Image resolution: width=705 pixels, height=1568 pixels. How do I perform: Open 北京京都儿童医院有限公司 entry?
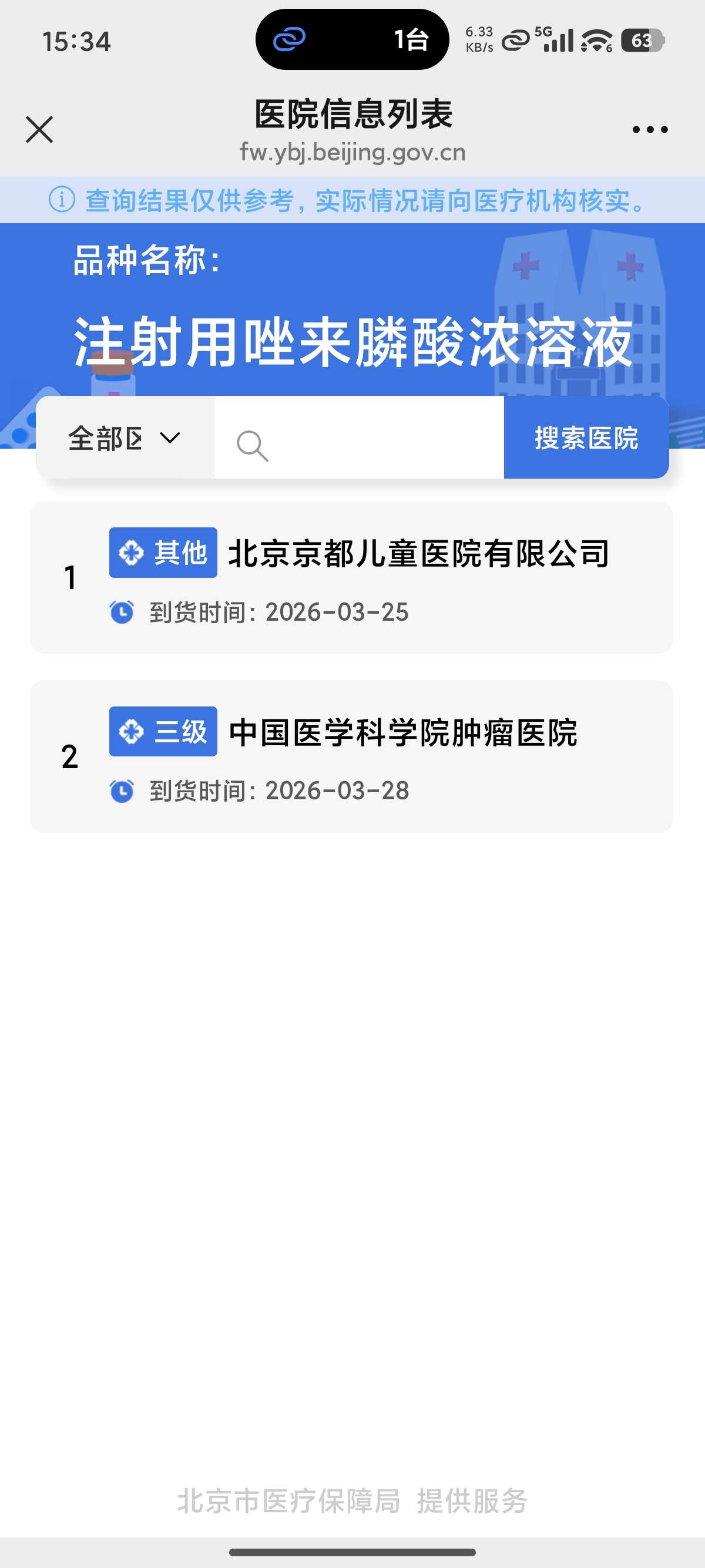[x=351, y=577]
